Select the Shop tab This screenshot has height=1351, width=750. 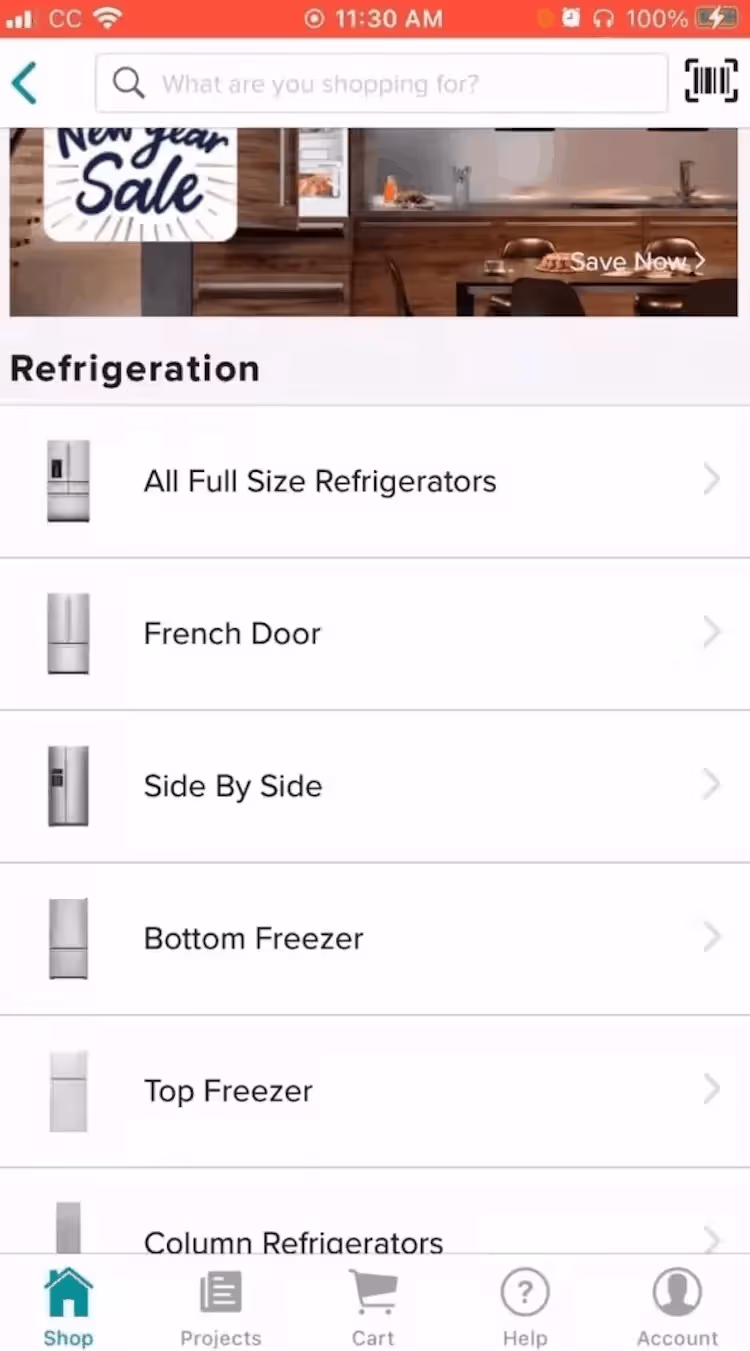click(68, 1307)
